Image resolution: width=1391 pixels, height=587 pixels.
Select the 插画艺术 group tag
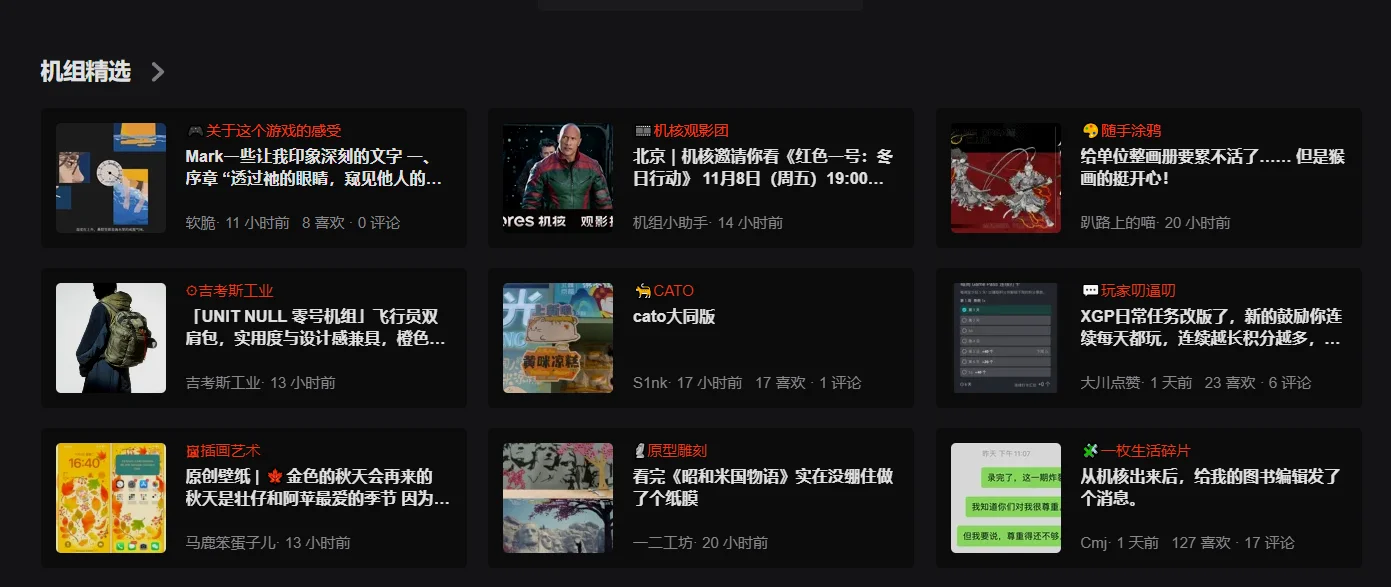point(230,451)
